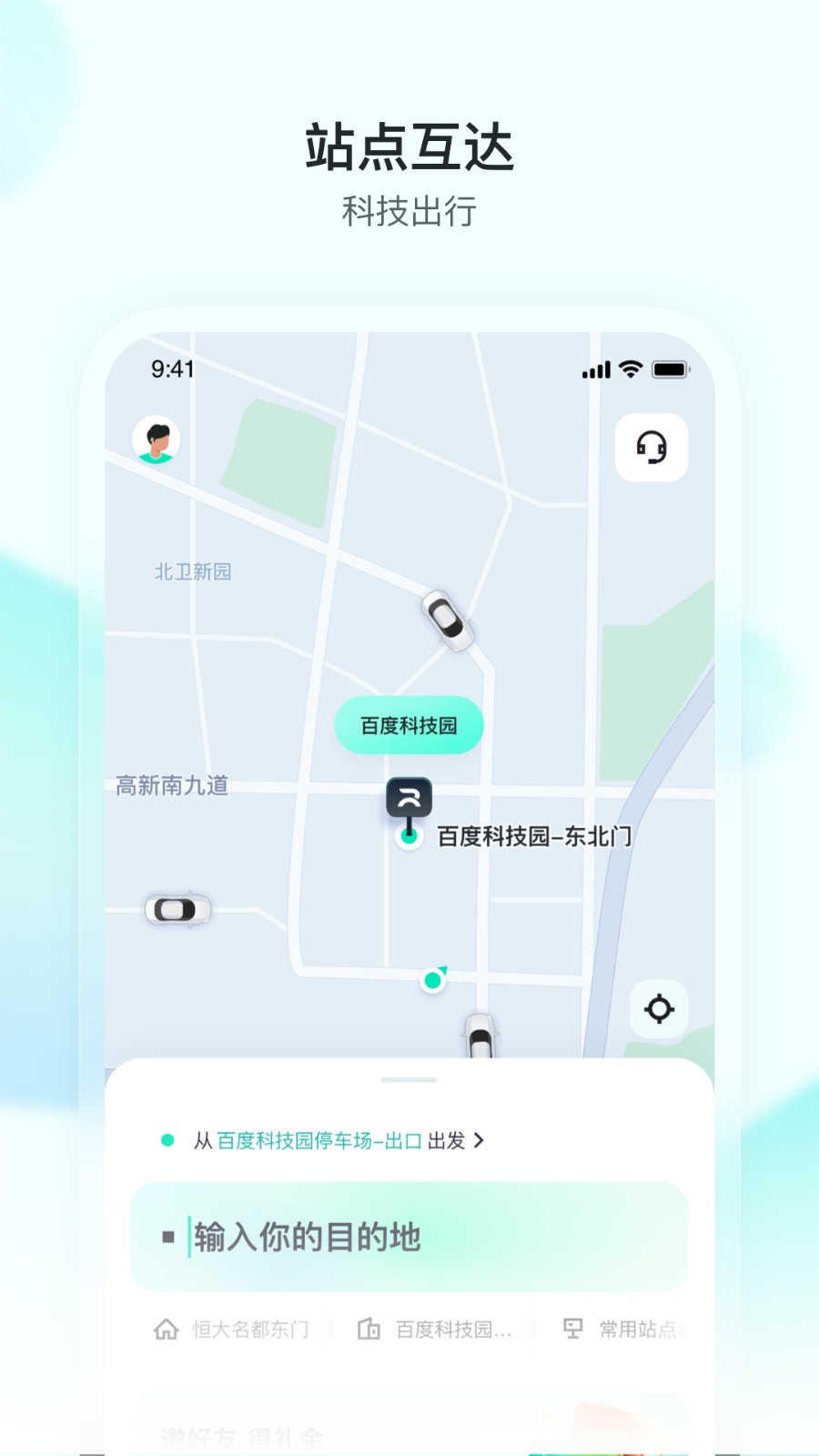Screen dimensions: 819x1456
Task: Select the car marker near the map top
Action: pyautogui.click(x=447, y=622)
